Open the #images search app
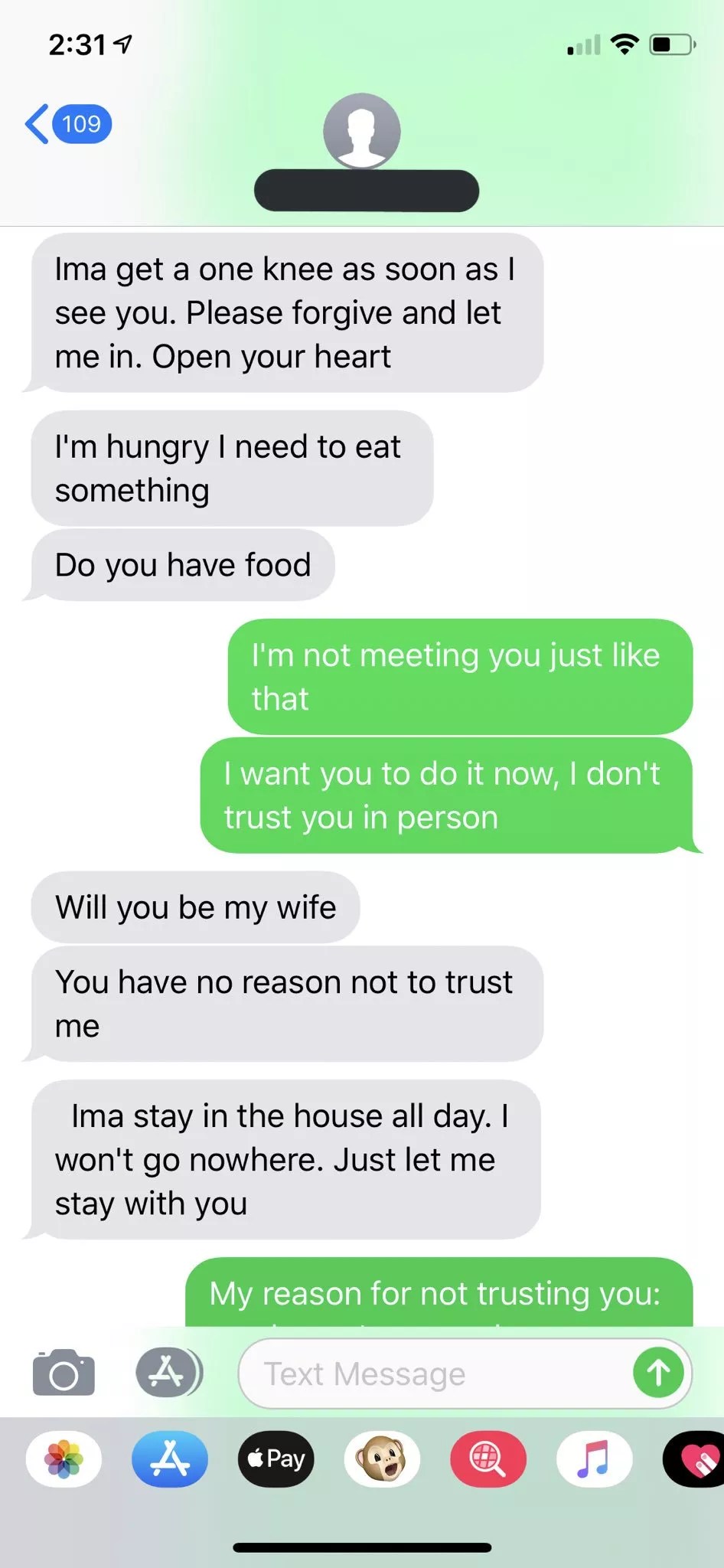The image size is (724, 1568). [x=488, y=1459]
